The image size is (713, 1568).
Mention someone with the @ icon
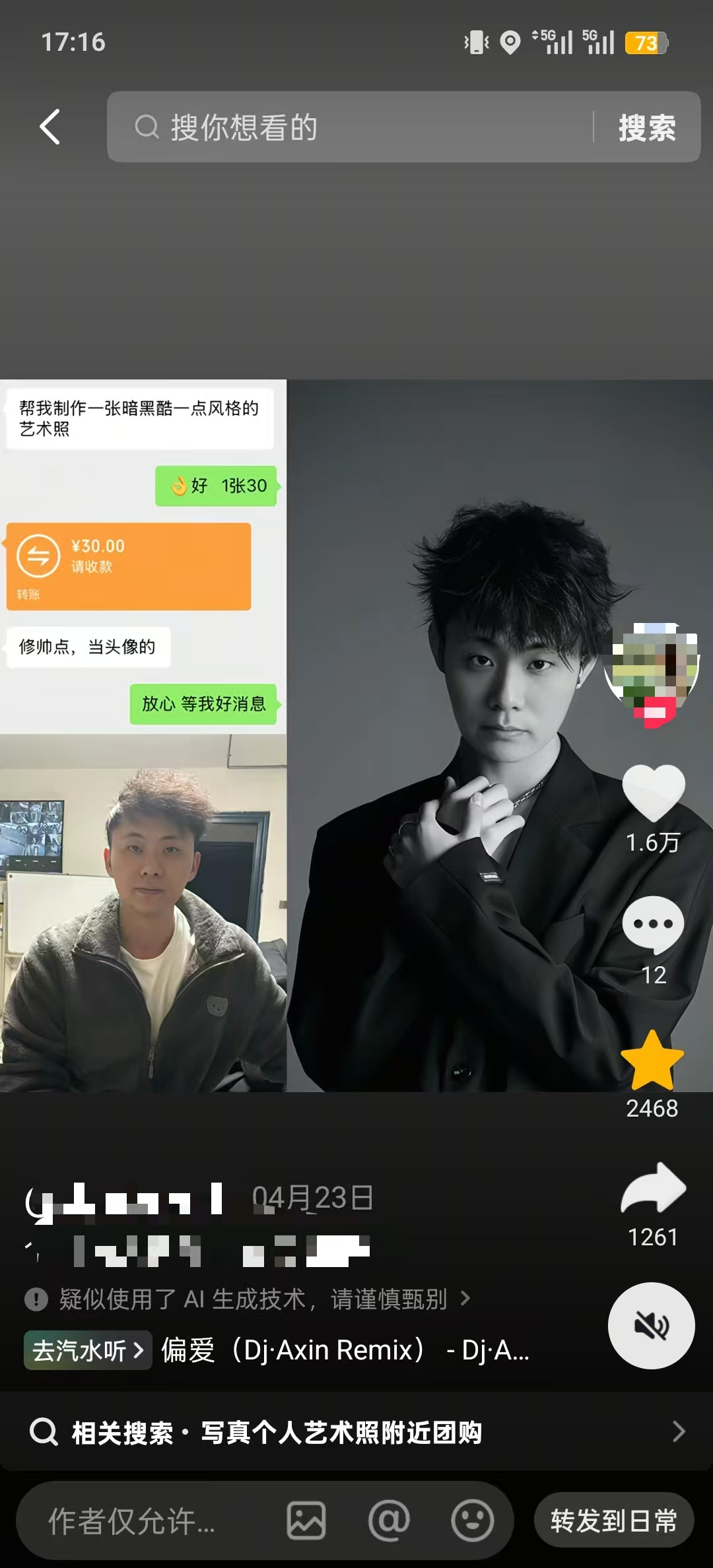point(389,1520)
